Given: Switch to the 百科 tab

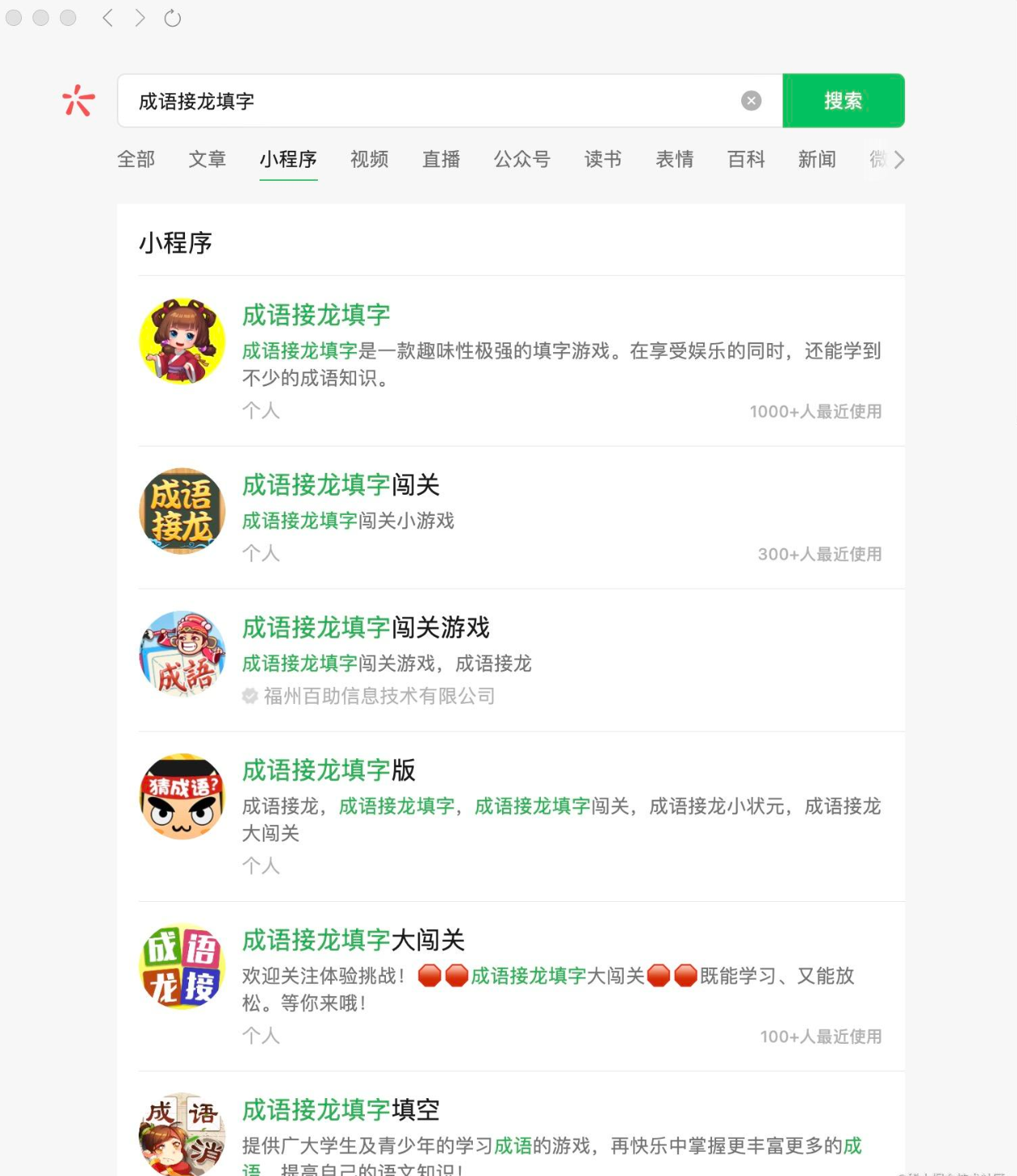Looking at the screenshot, I should 745,159.
